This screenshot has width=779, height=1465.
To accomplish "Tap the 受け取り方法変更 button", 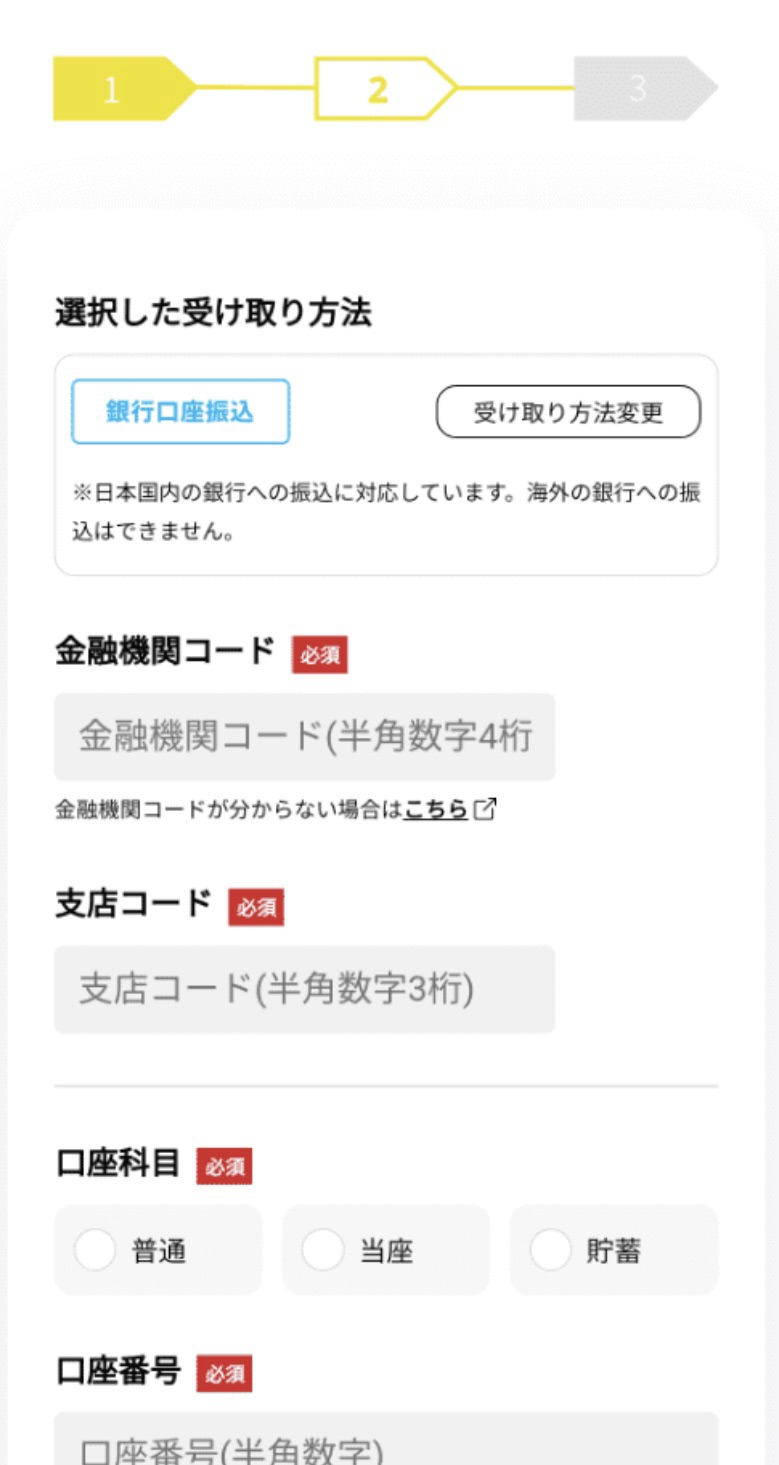I will (x=568, y=412).
